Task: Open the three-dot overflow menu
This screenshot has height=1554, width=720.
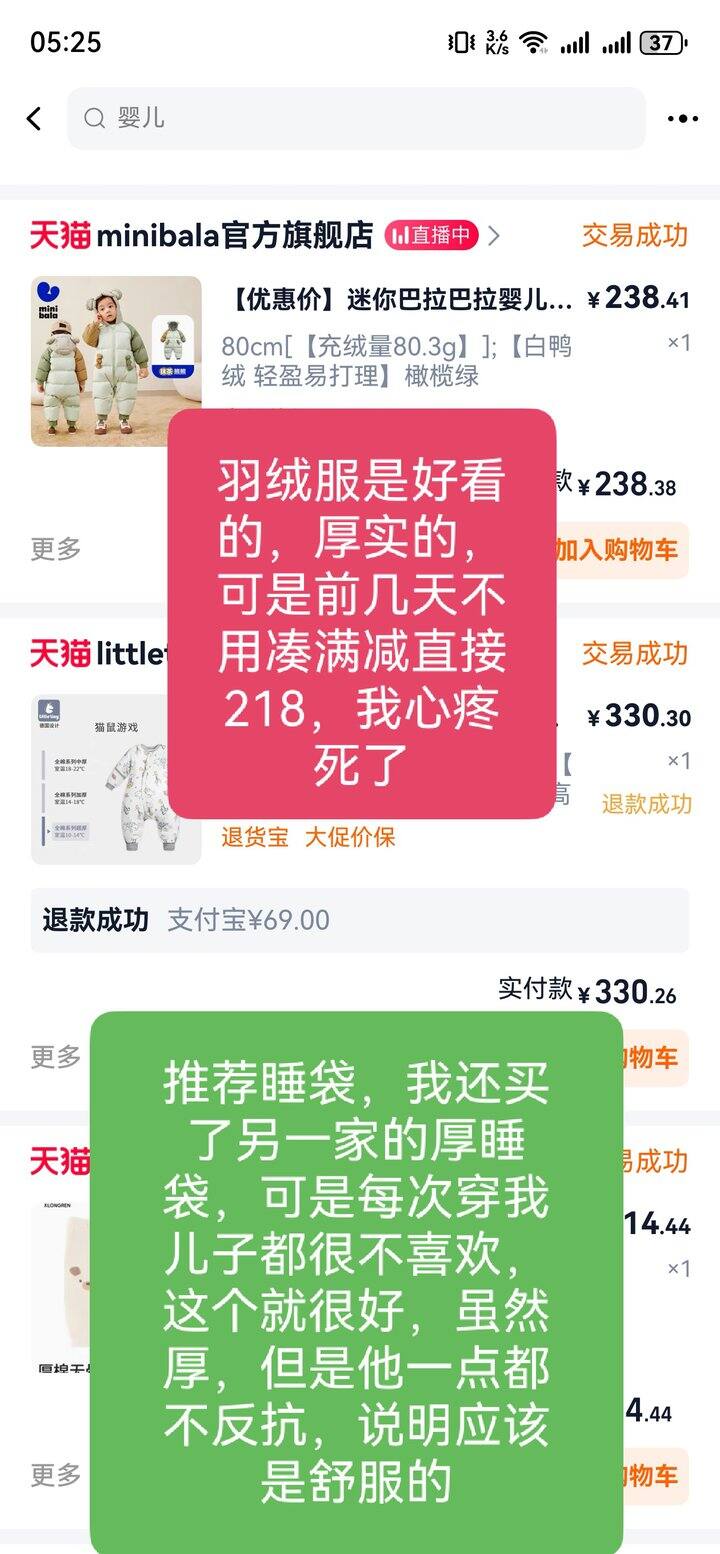Action: (x=682, y=119)
